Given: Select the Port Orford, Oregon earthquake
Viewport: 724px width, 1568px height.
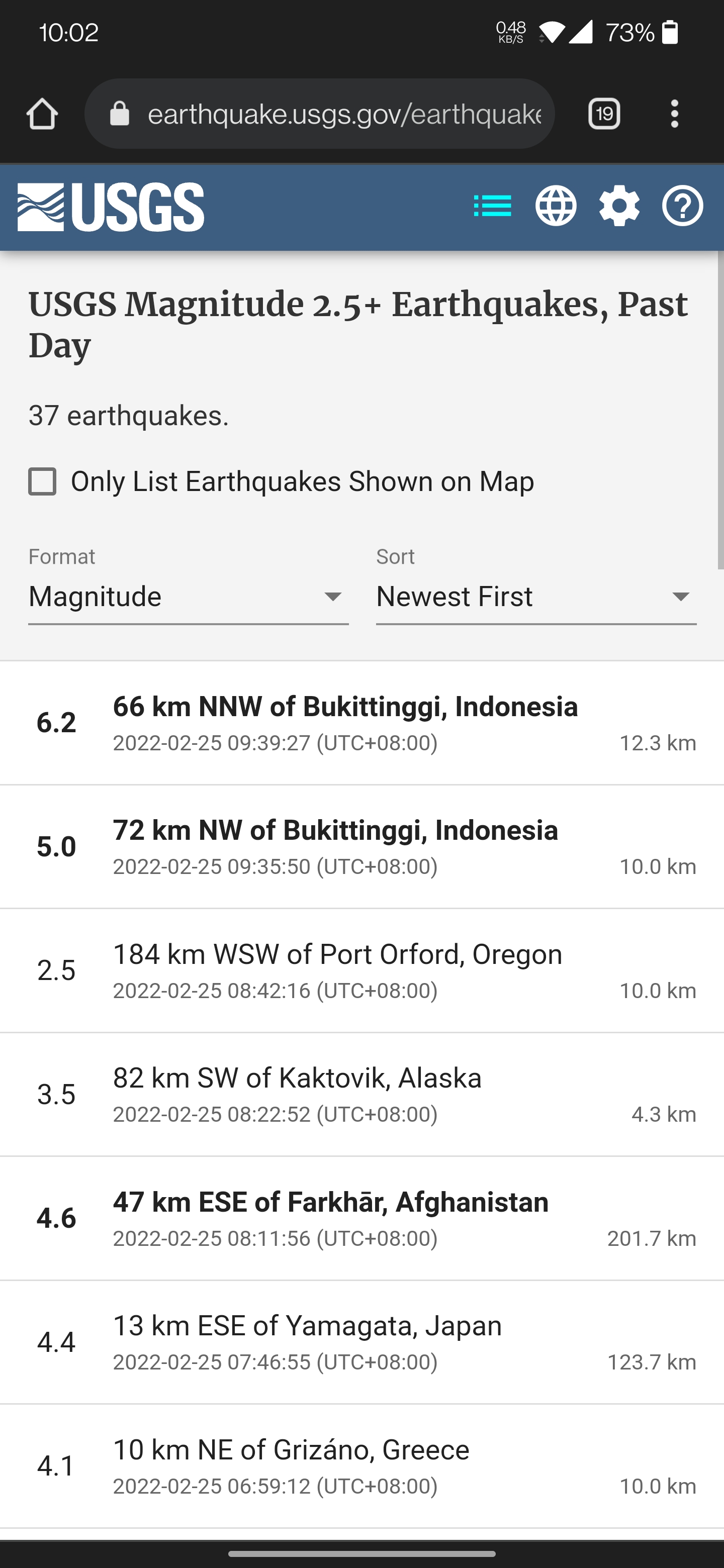Looking at the screenshot, I should click(361, 971).
